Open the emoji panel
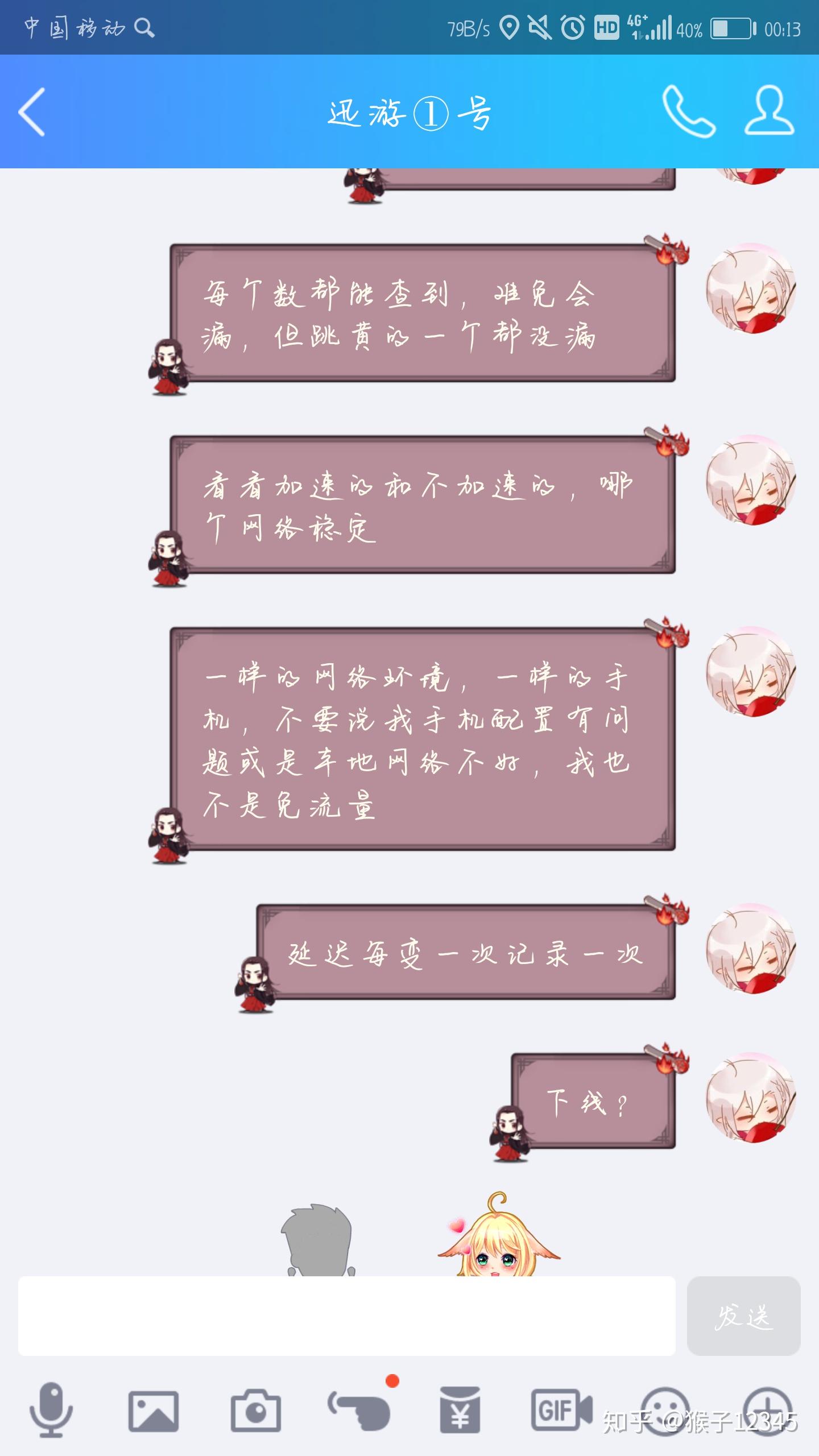 [x=664, y=1410]
